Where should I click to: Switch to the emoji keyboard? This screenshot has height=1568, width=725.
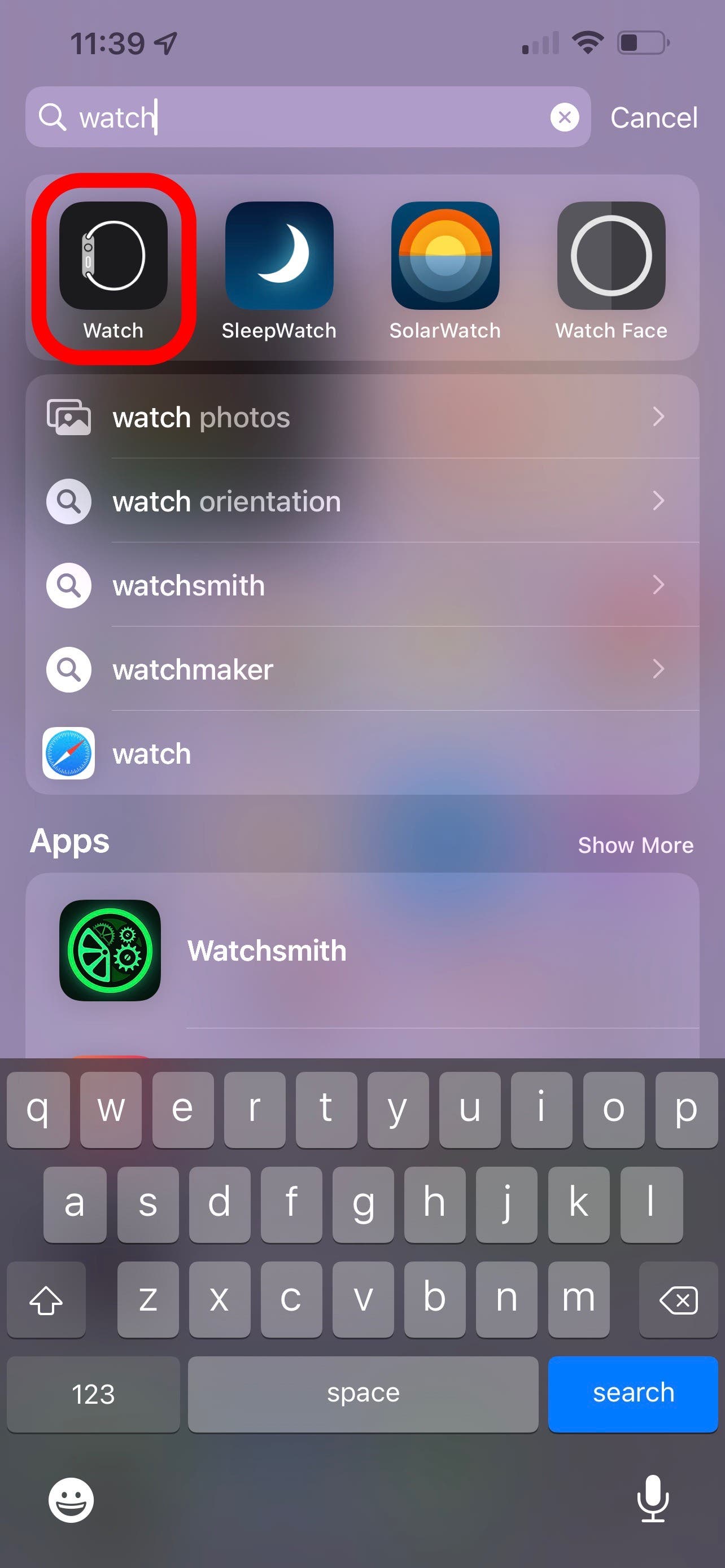click(71, 1499)
